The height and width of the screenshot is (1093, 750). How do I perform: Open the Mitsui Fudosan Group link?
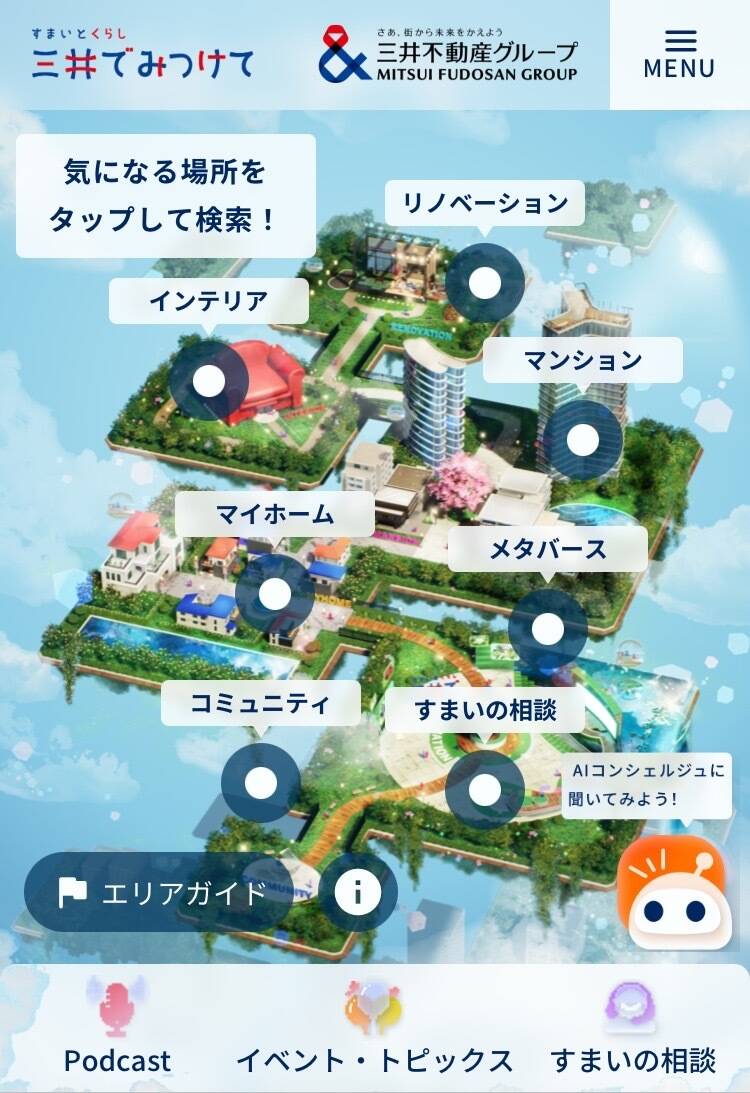[448, 55]
